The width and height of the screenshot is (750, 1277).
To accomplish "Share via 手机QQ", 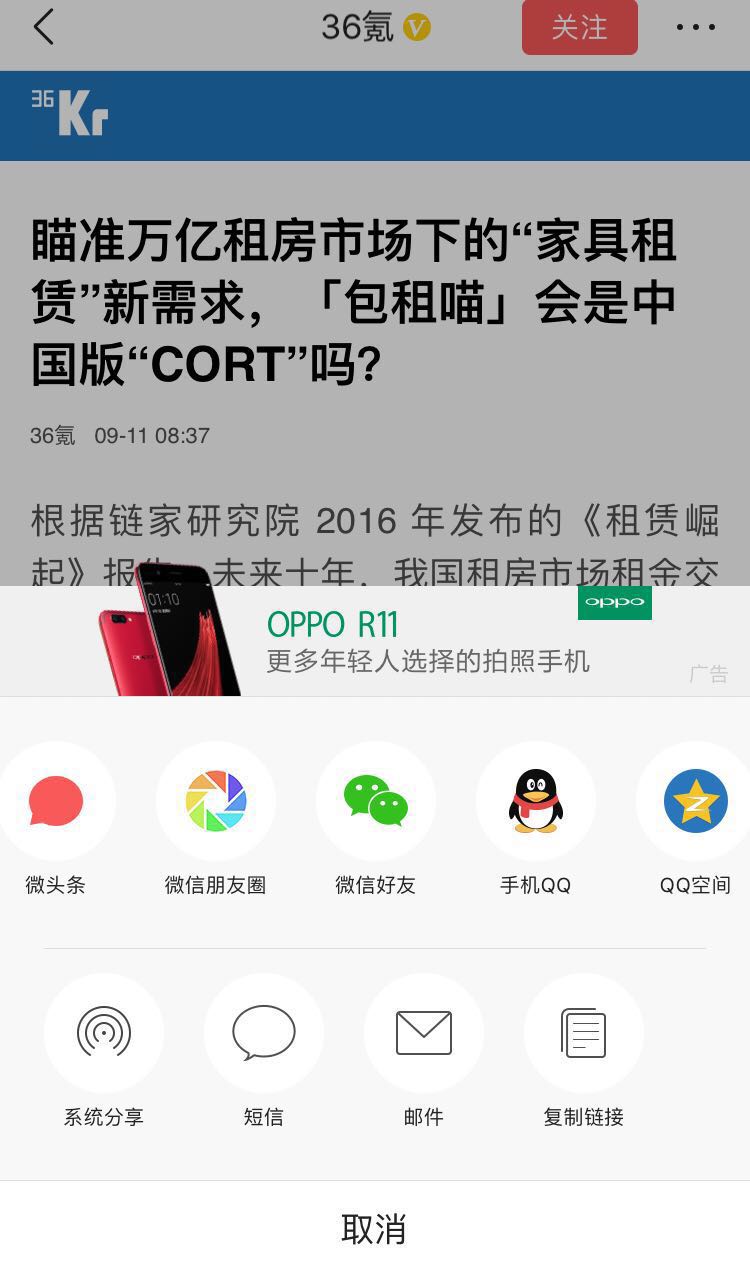I will (536, 802).
